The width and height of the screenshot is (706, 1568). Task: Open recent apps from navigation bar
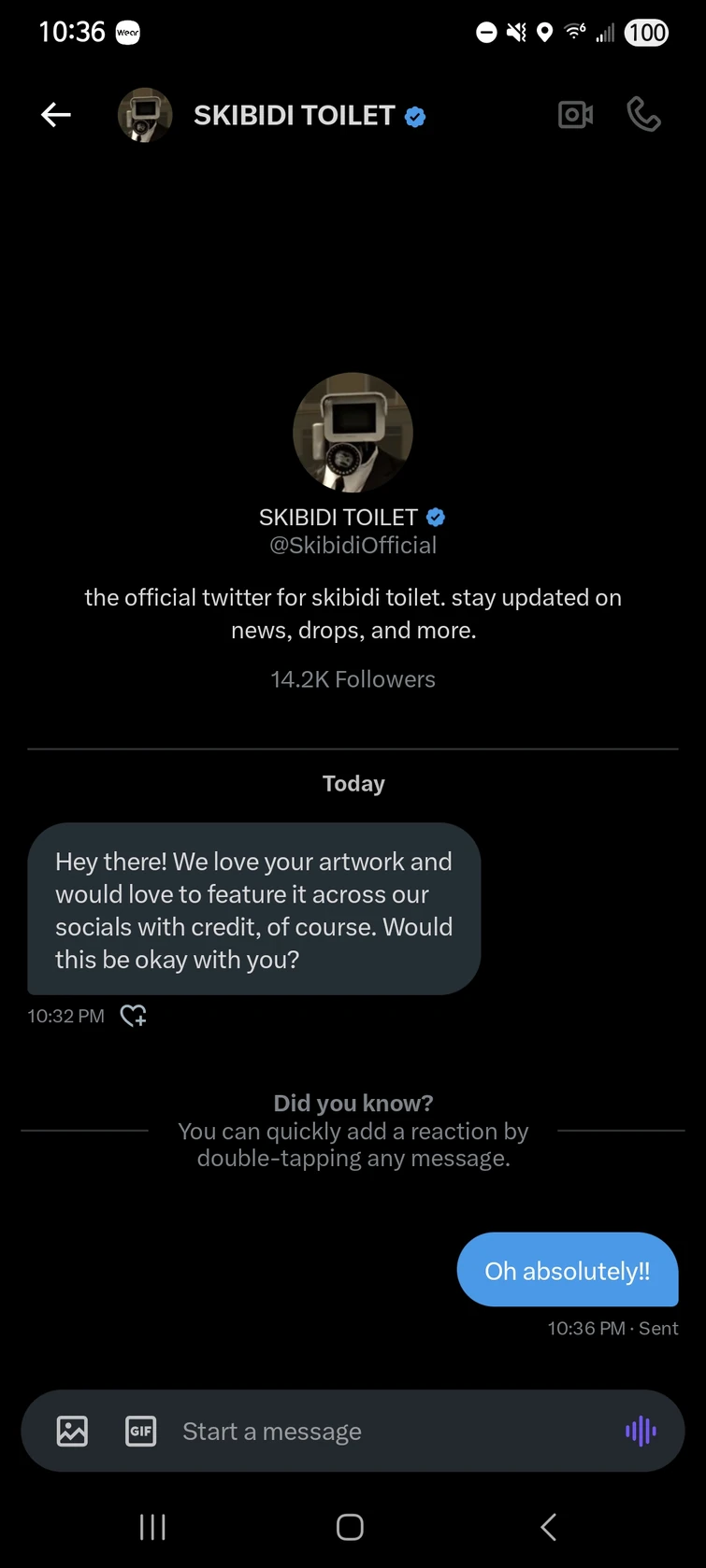coord(152,1527)
